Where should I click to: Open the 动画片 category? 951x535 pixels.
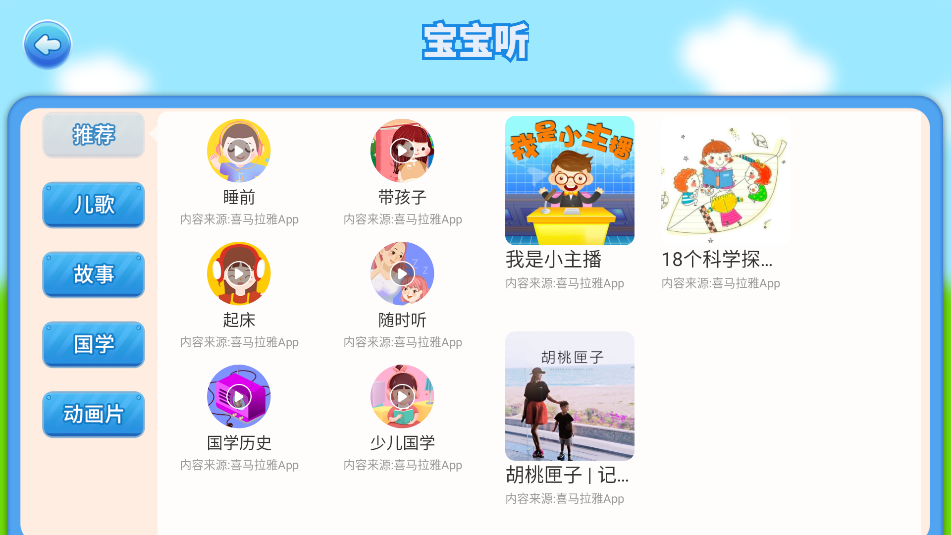[x=93, y=414]
